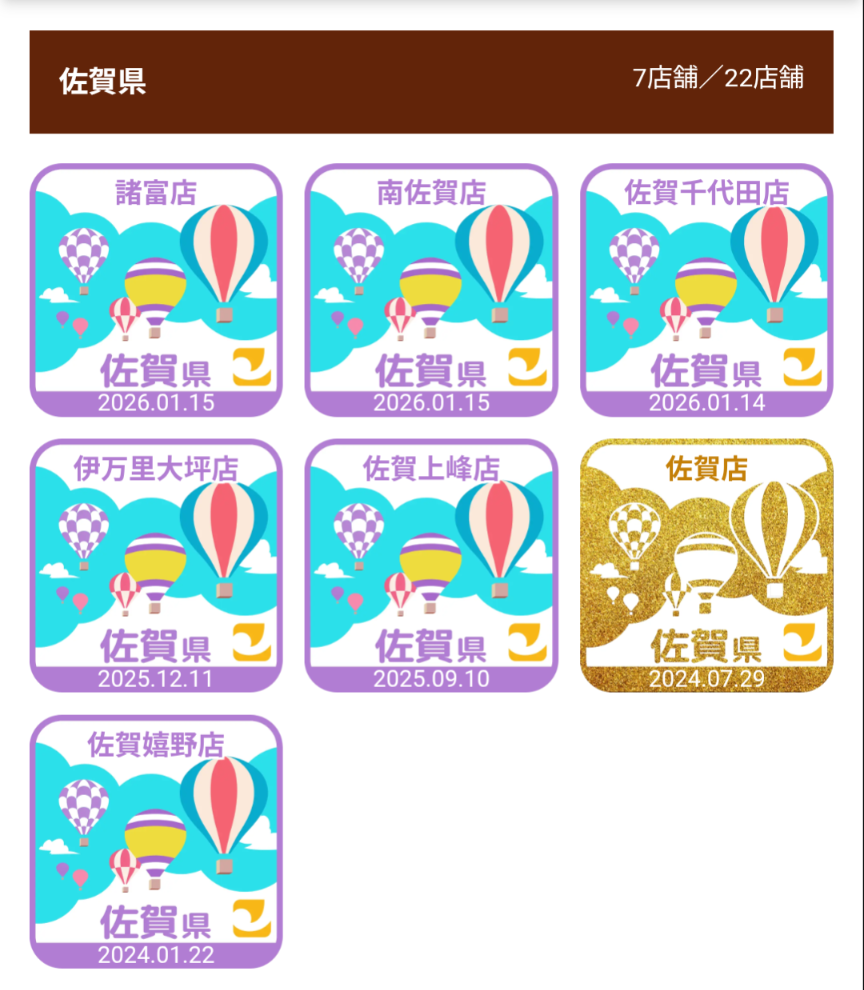Viewport: 864px width, 990px height.
Task: View the 佐賀嬉野店 stamp details
Action: pos(156,842)
